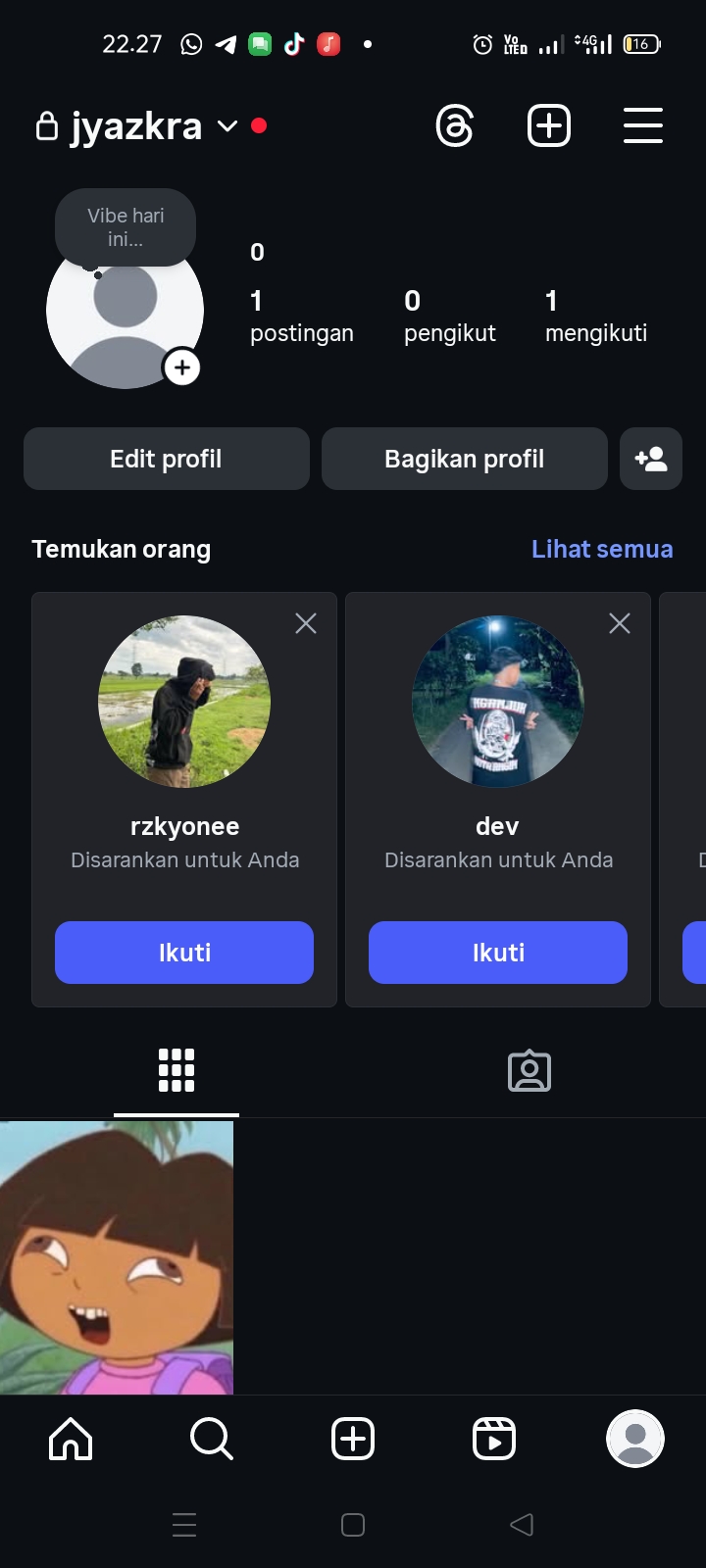
Task: Tap Edit profil button
Action: tap(167, 459)
